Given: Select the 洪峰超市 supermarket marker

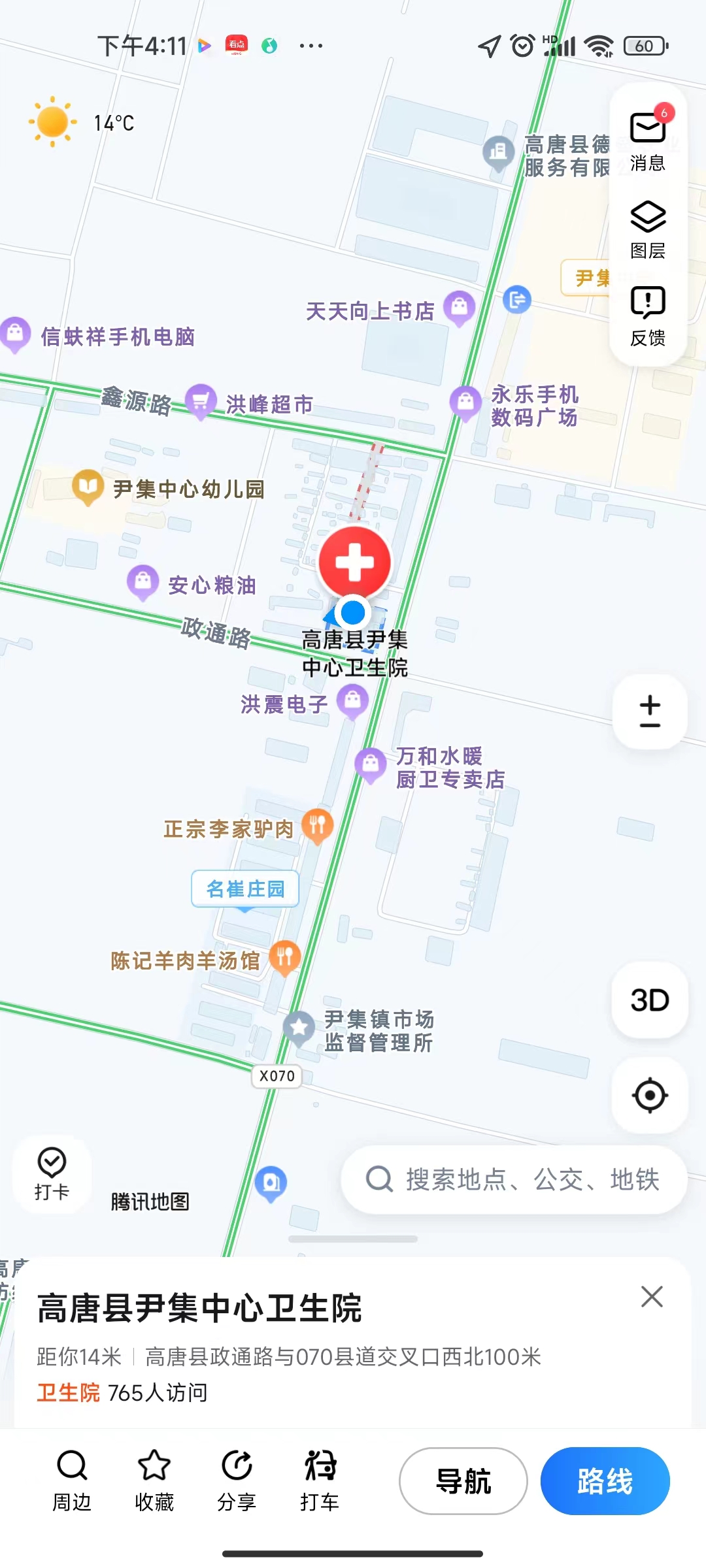Looking at the screenshot, I should [x=201, y=400].
